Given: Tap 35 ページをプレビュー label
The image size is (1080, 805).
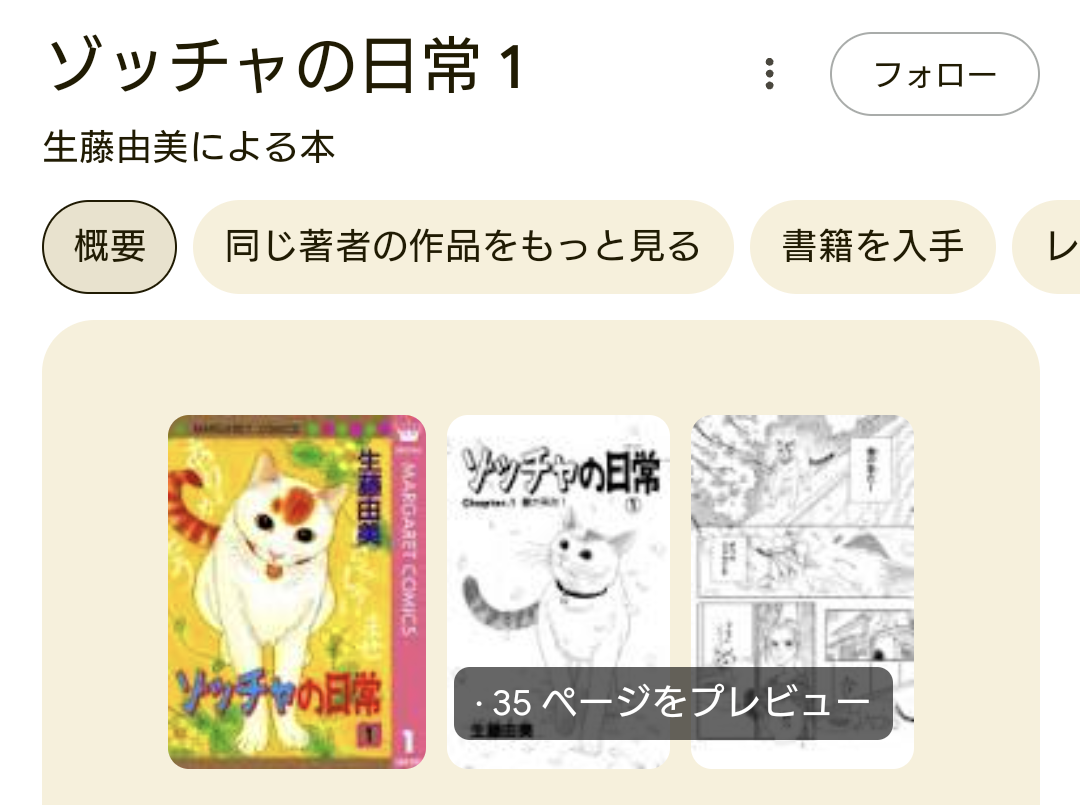Looking at the screenshot, I should [x=673, y=703].
